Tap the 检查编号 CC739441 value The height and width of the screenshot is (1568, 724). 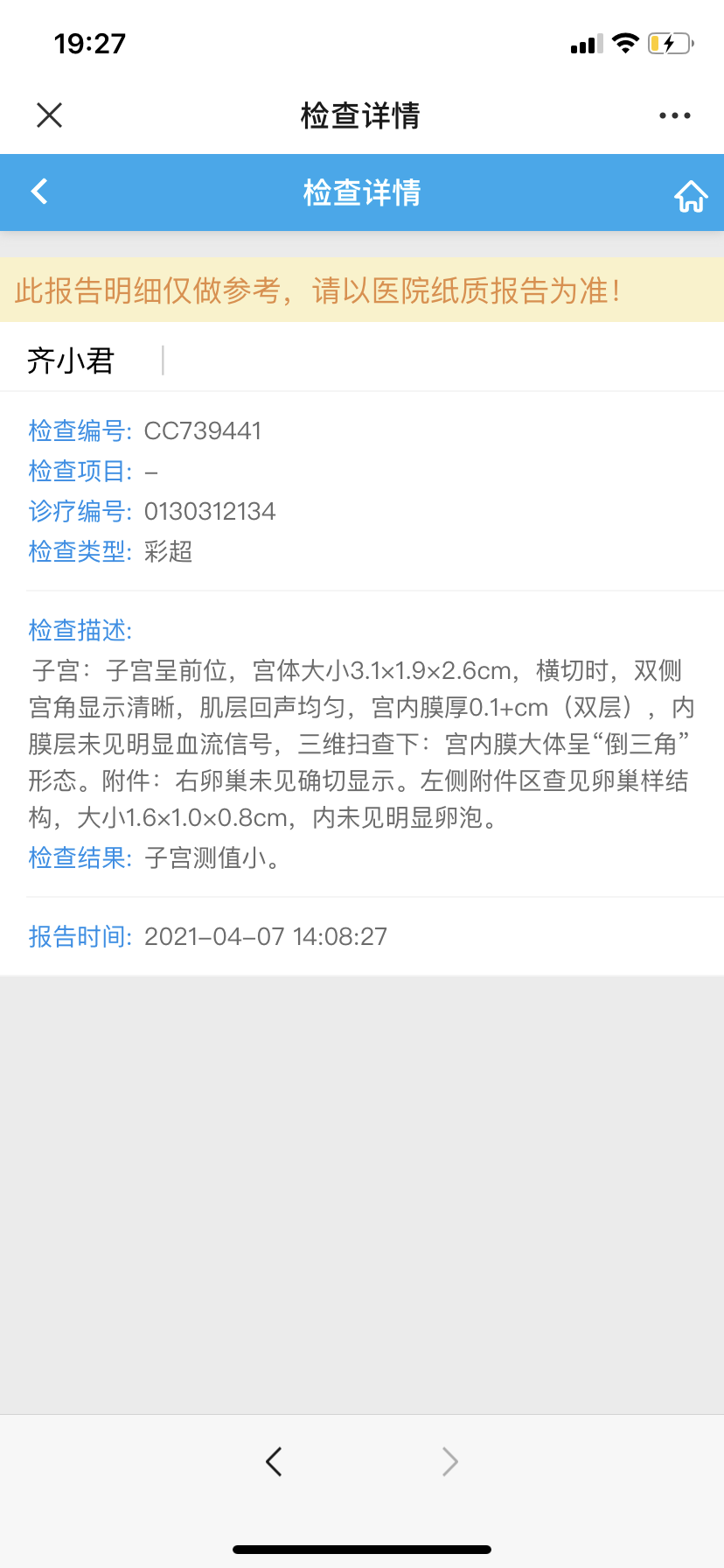pos(203,430)
